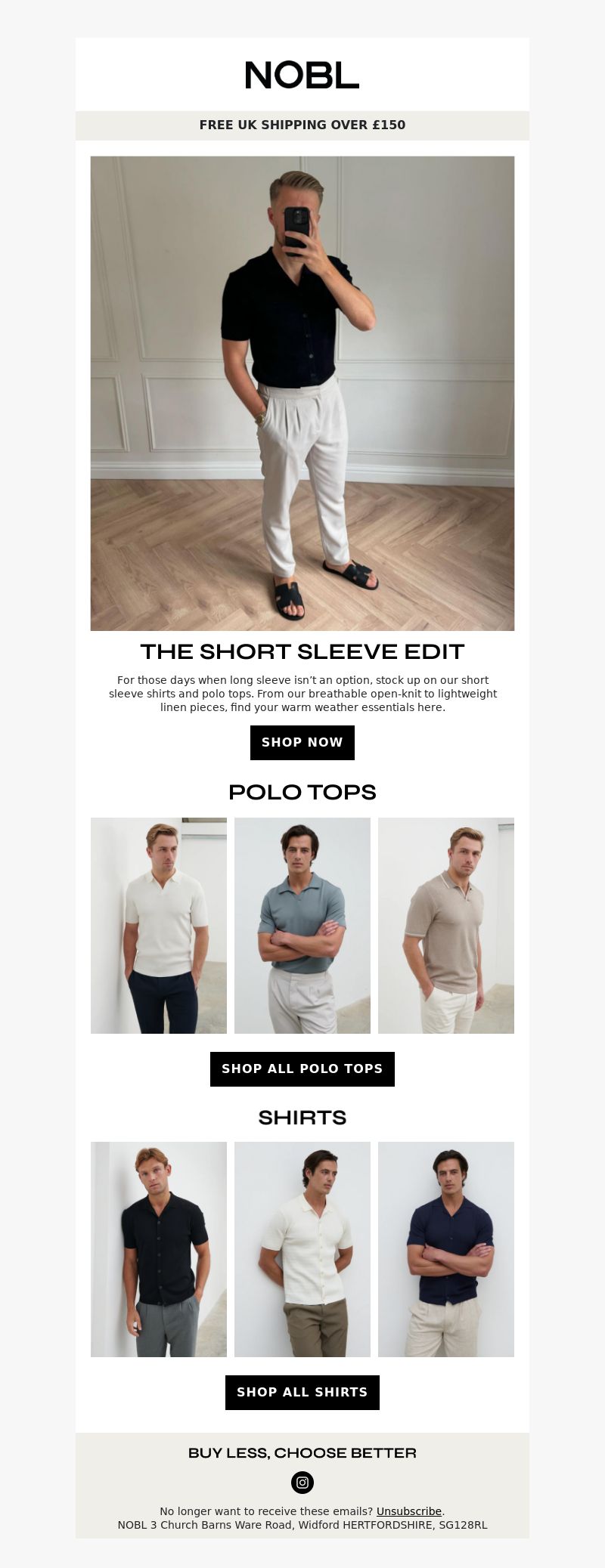Open the navy short sleeve shirt
This screenshot has height=1568, width=605.
click(445, 1249)
